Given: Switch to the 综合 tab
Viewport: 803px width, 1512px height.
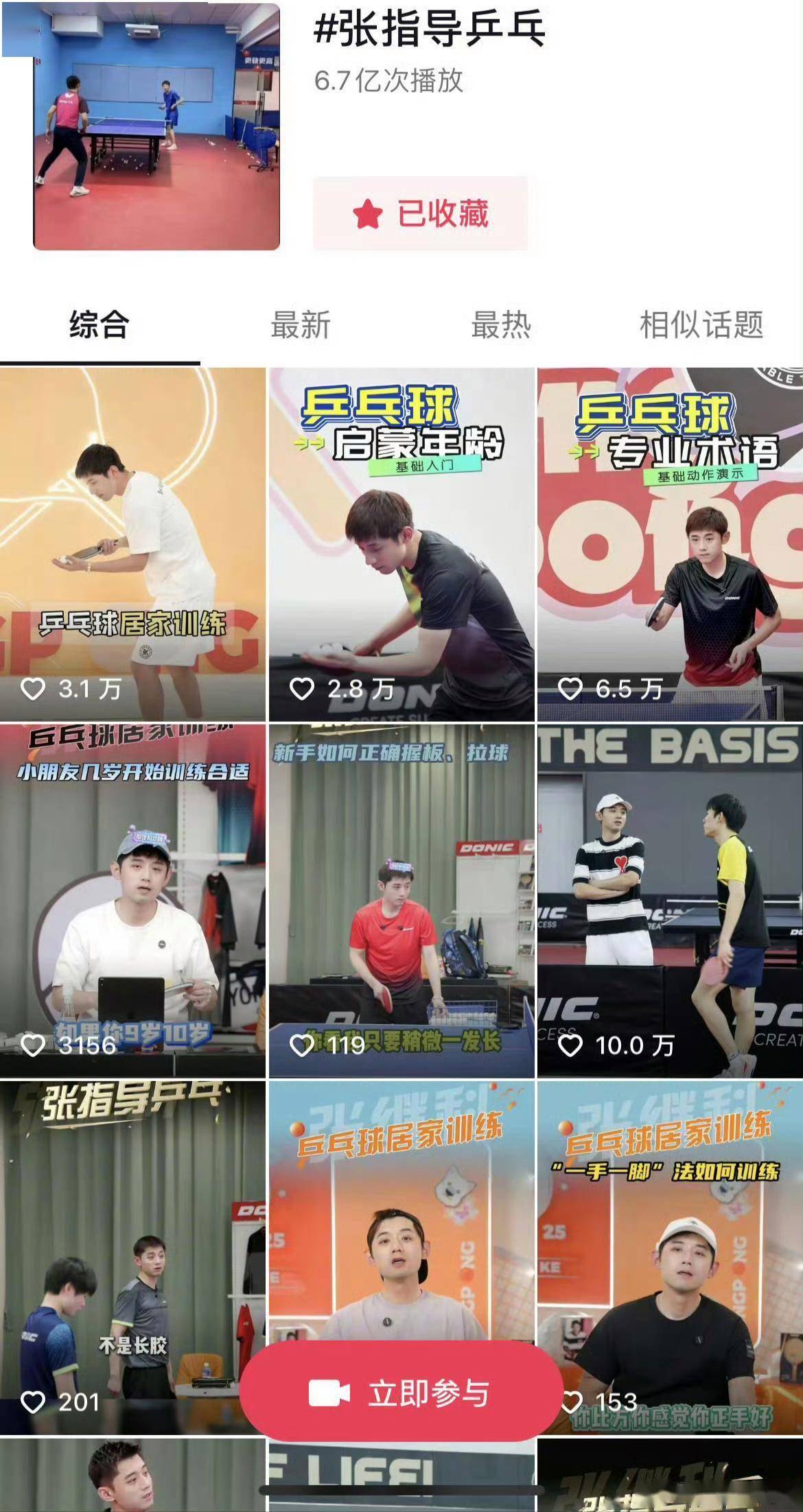Looking at the screenshot, I should (x=100, y=324).
